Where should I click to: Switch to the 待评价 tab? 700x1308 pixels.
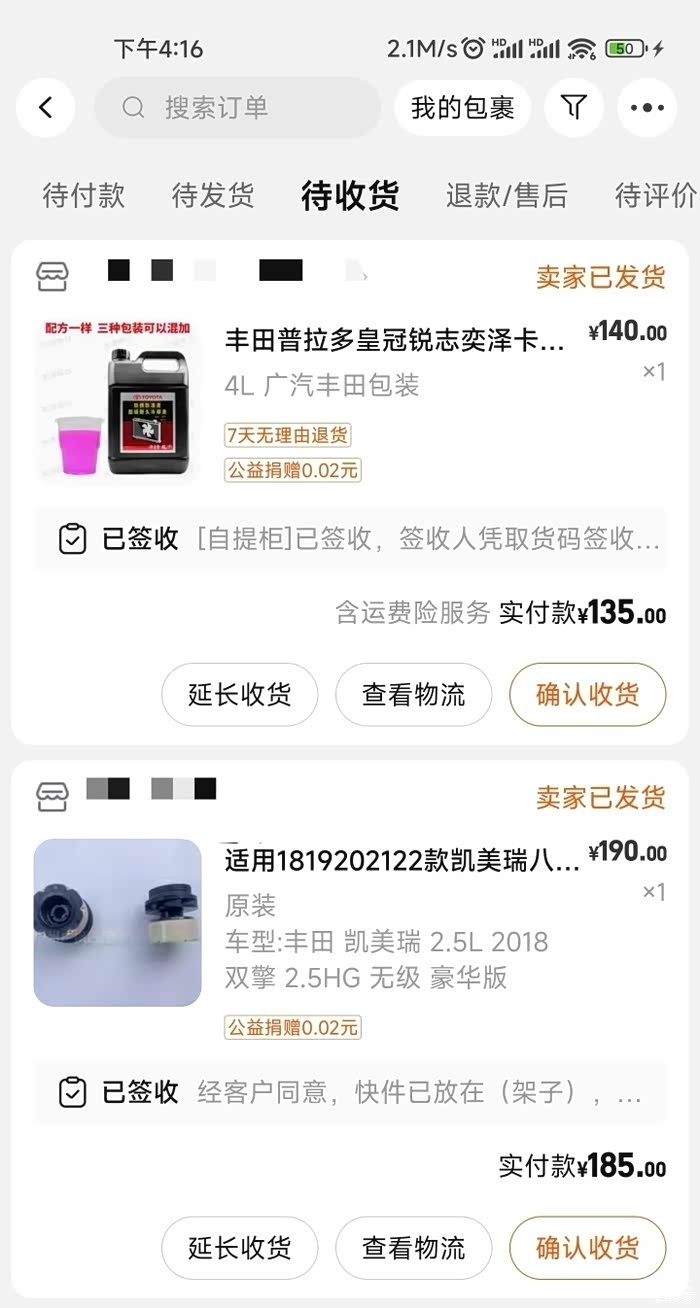coord(655,195)
